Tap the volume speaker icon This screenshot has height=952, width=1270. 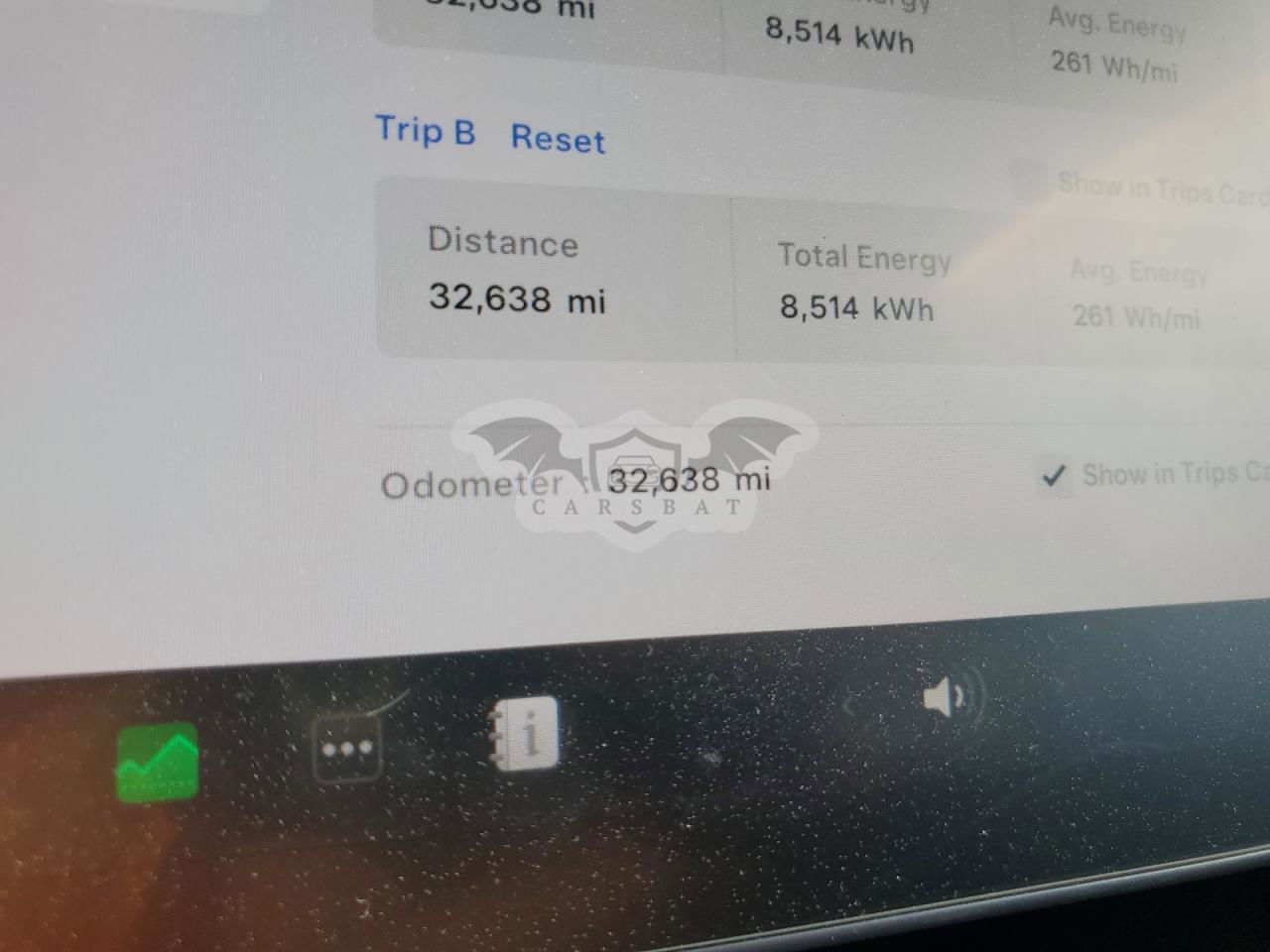pos(950,696)
